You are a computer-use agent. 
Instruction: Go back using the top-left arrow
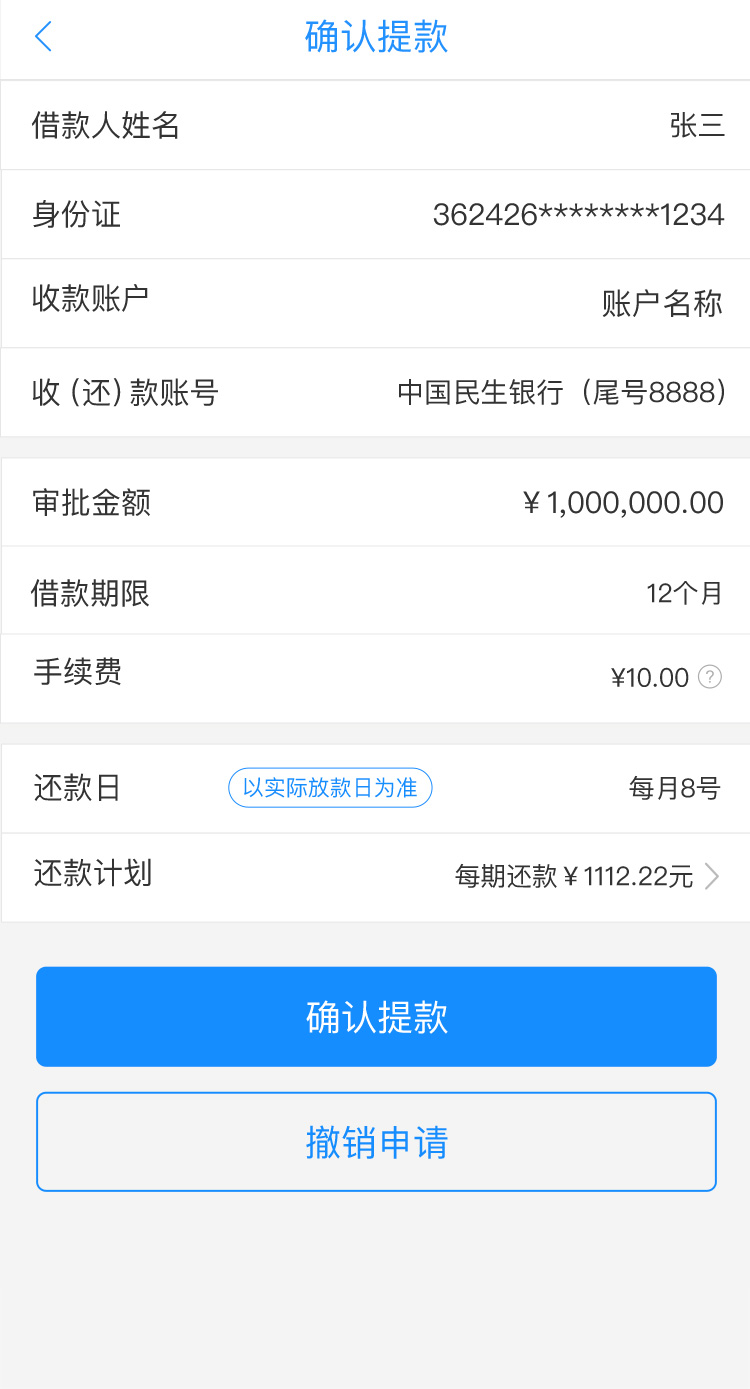point(42,37)
